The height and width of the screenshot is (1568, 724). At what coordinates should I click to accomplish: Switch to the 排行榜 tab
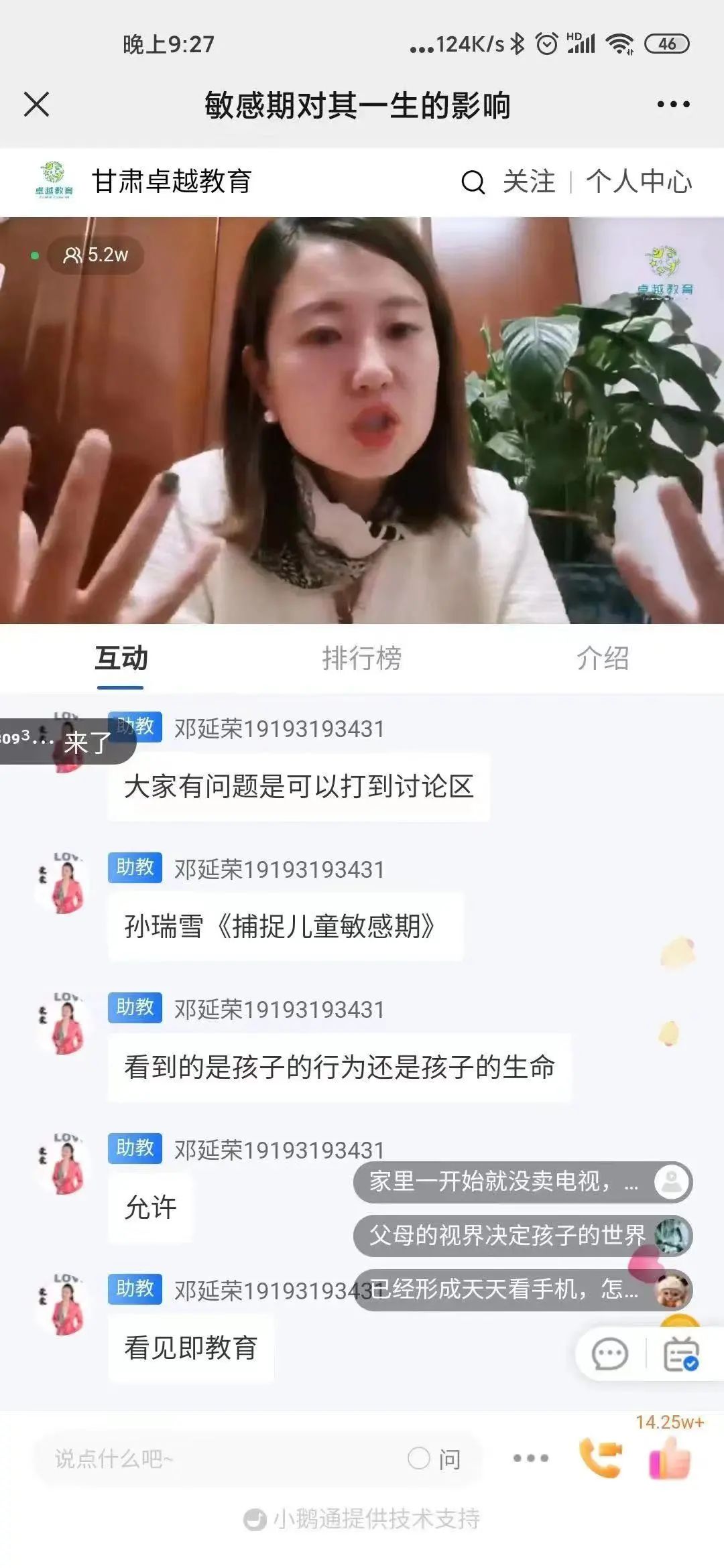(x=361, y=658)
